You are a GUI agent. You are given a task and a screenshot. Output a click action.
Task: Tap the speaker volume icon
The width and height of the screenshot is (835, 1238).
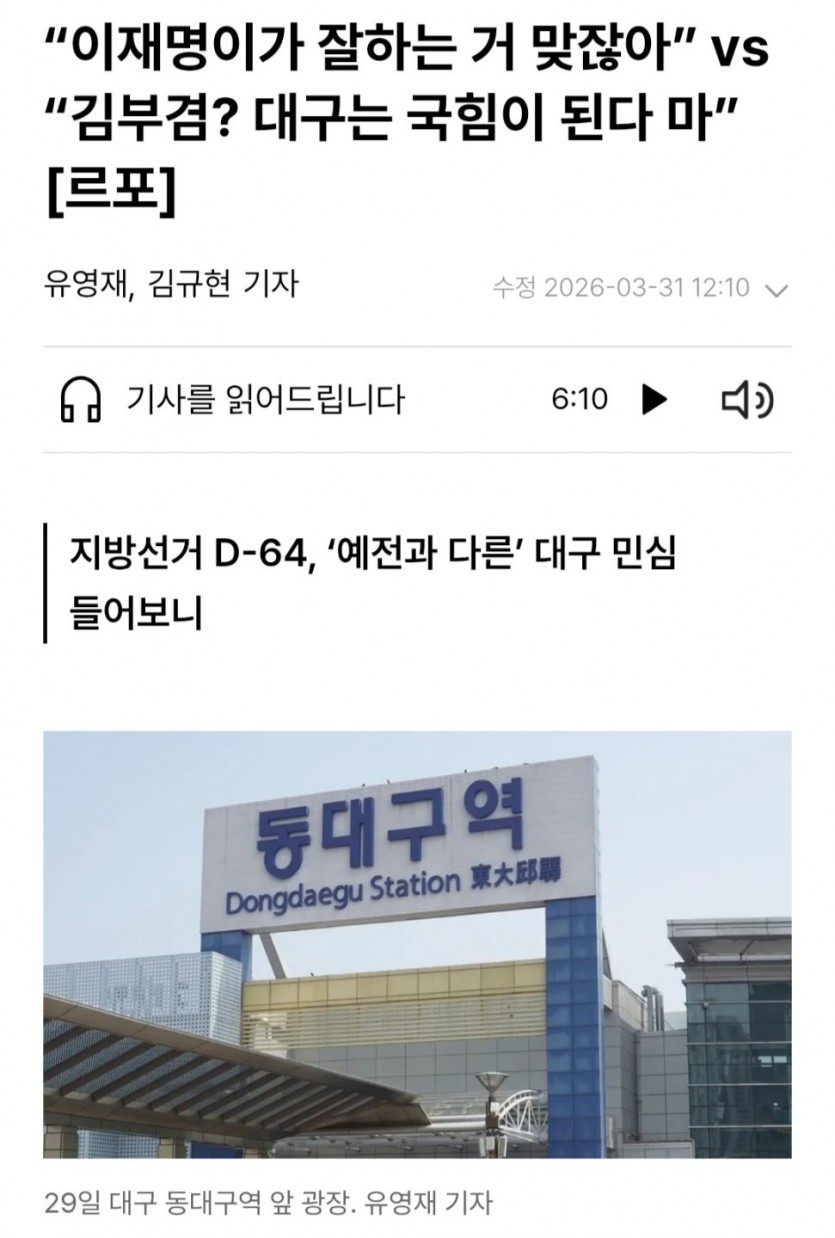point(747,400)
